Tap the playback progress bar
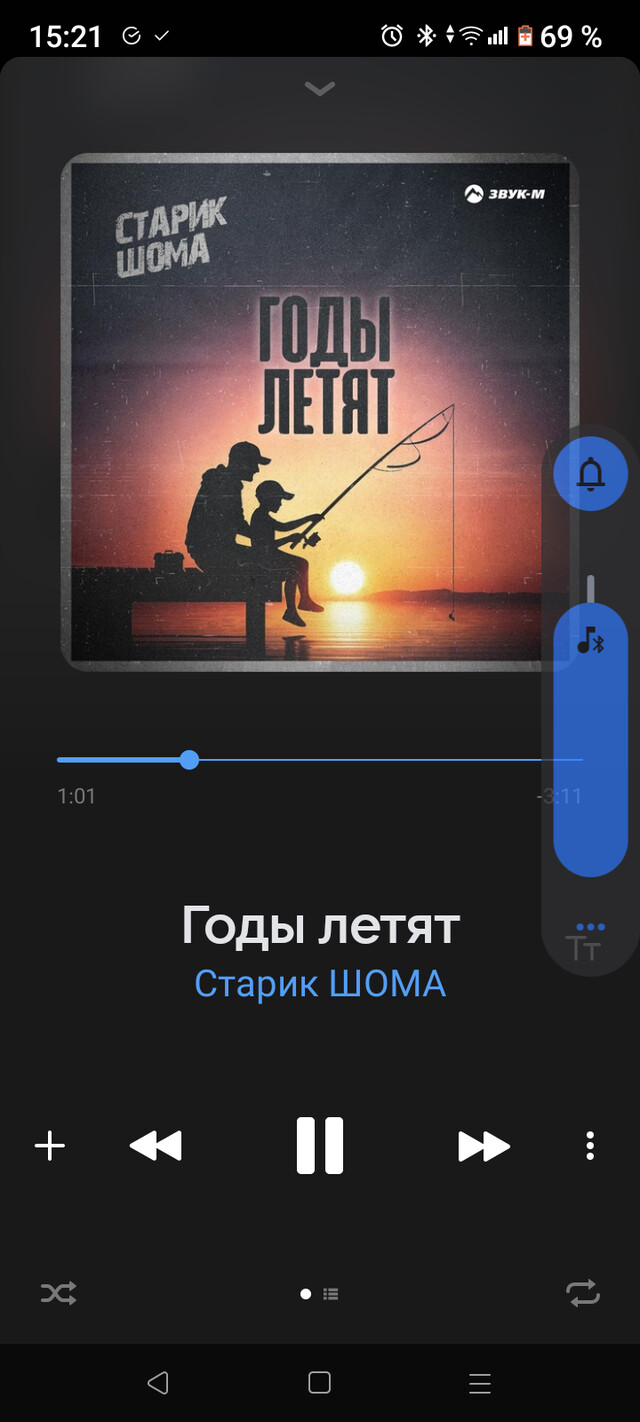The image size is (640, 1422). [320, 760]
